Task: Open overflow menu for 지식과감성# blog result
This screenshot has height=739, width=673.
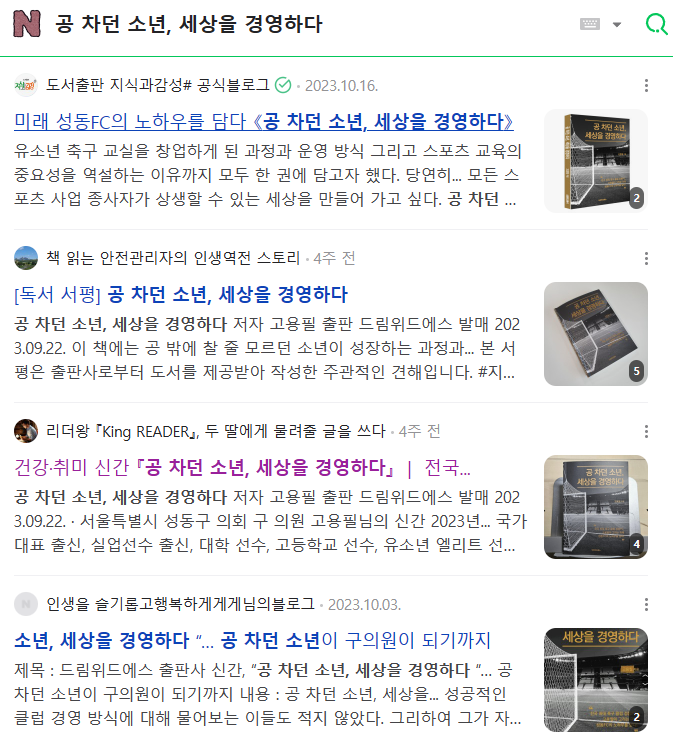Action: [647, 85]
